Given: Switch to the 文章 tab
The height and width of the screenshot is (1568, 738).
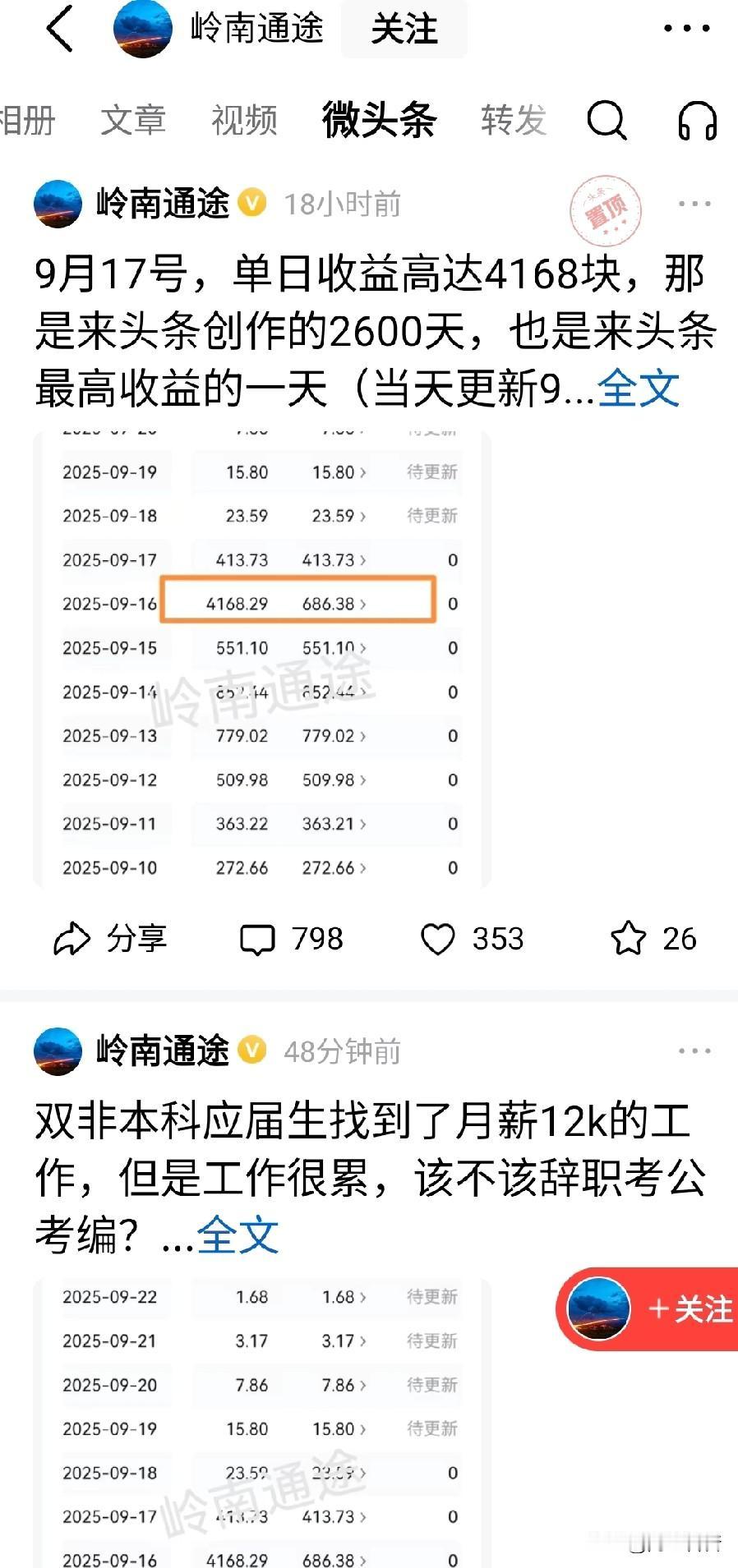Looking at the screenshot, I should tap(134, 120).
